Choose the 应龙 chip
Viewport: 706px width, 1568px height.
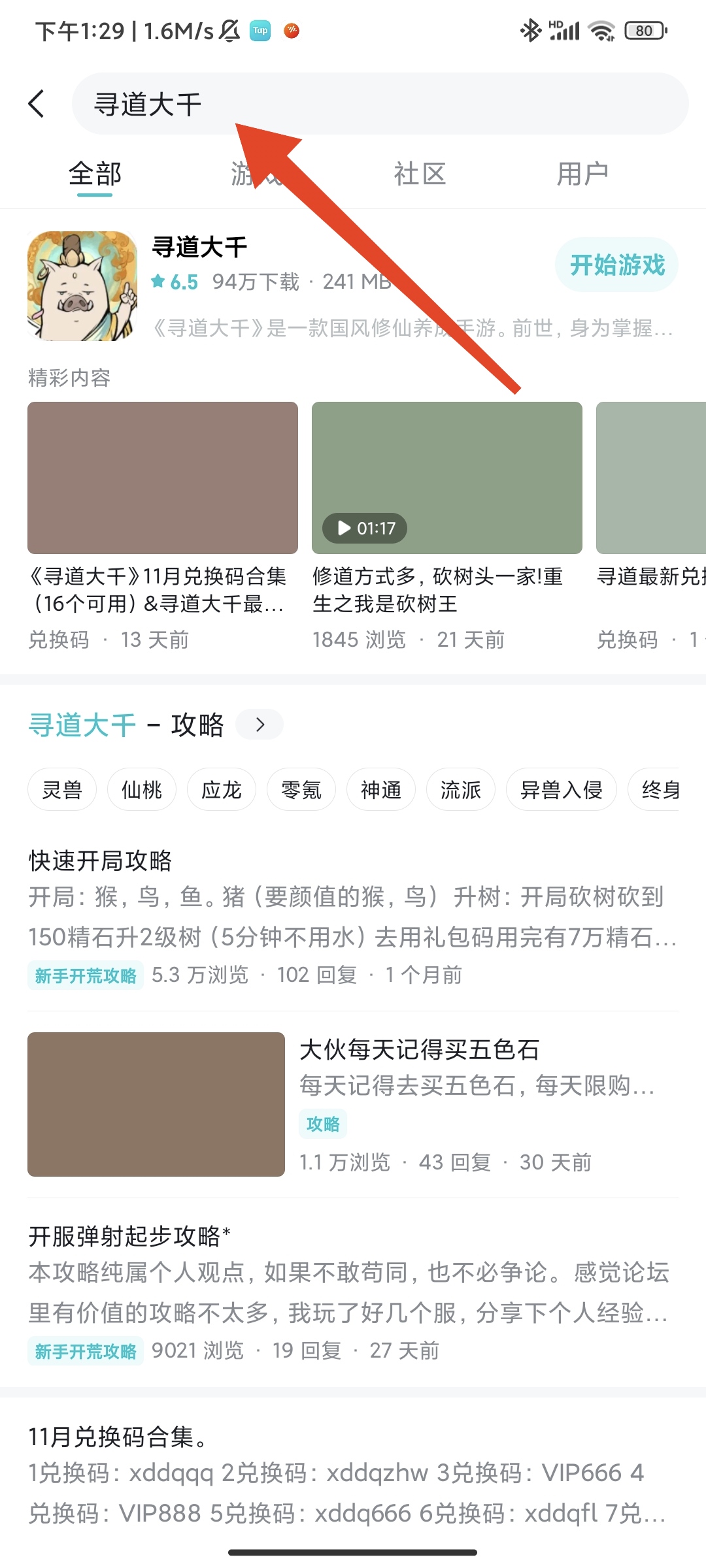(222, 790)
